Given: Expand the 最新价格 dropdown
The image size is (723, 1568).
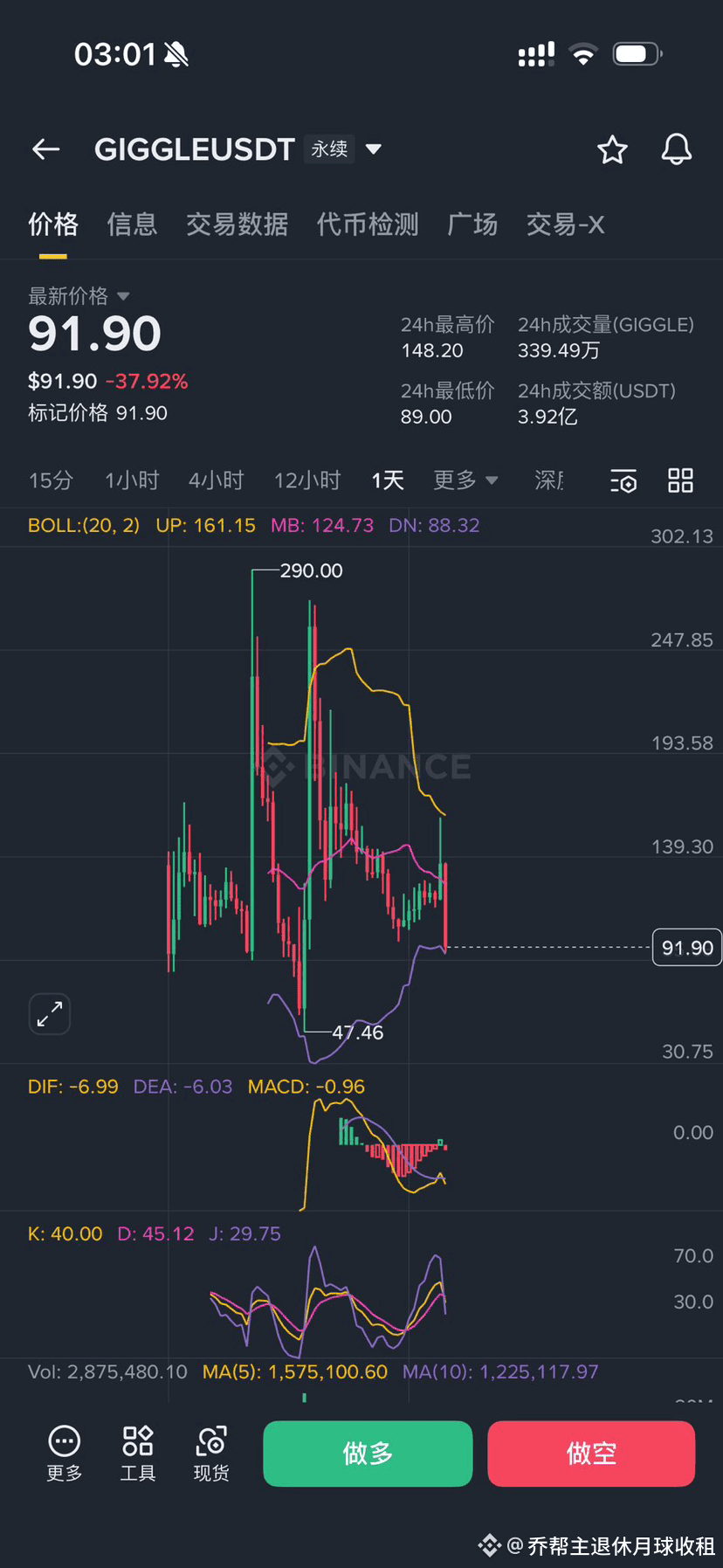Looking at the screenshot, I should [x=123, y=296].
